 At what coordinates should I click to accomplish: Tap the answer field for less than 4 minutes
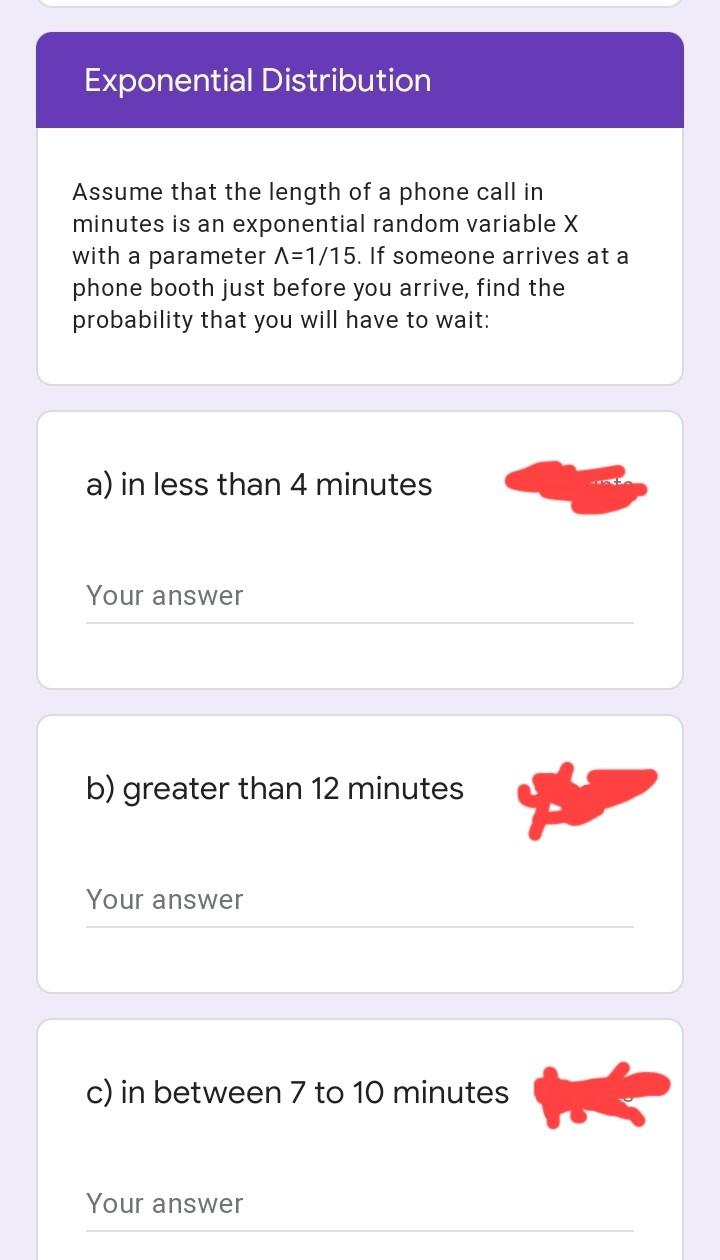[x=359, y=597]
